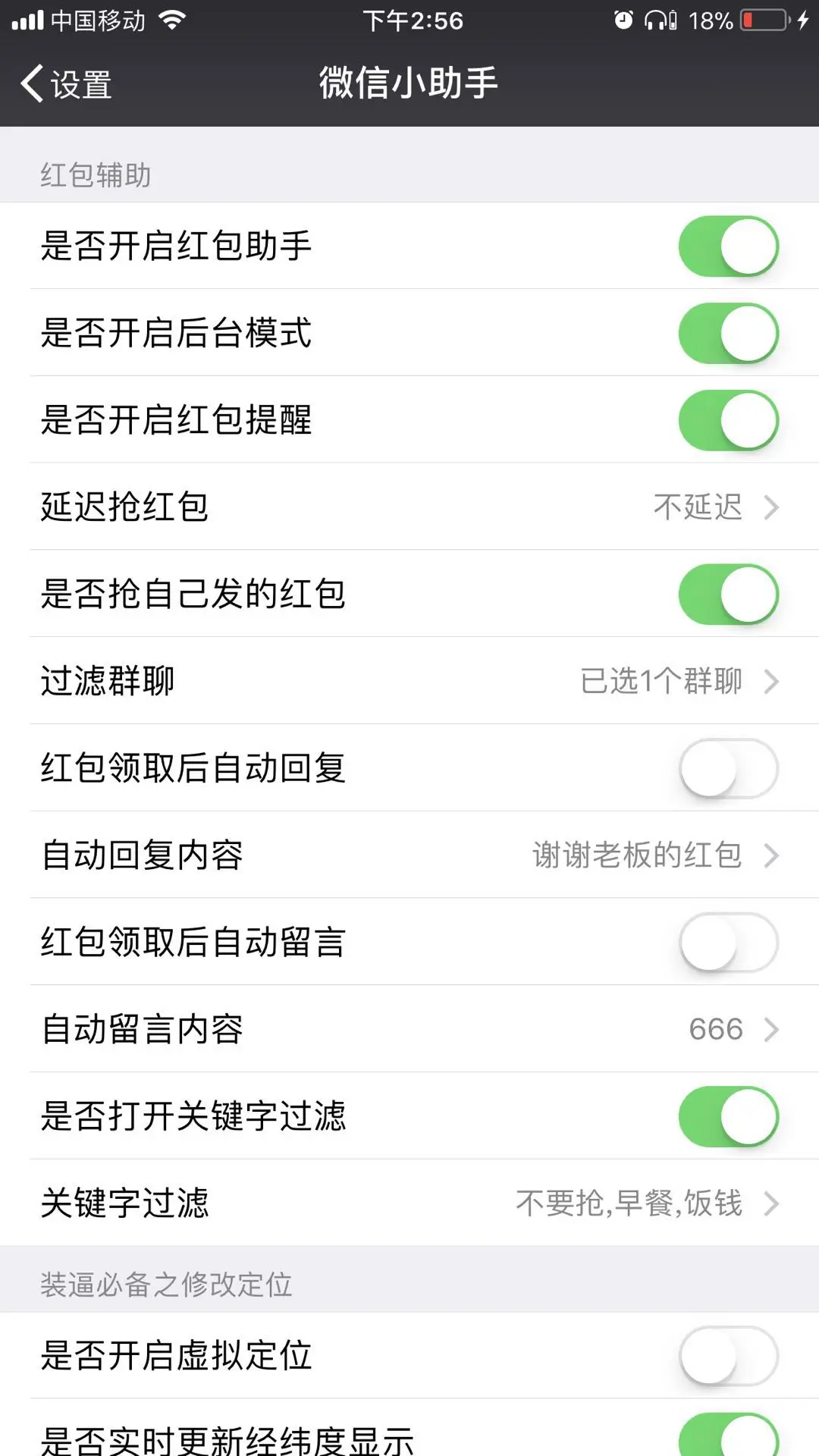The width and height of the screenshot is (819, 1456).
Task: Open 关键字过滤 keywords list
Action: click(x=409, y=1203)
